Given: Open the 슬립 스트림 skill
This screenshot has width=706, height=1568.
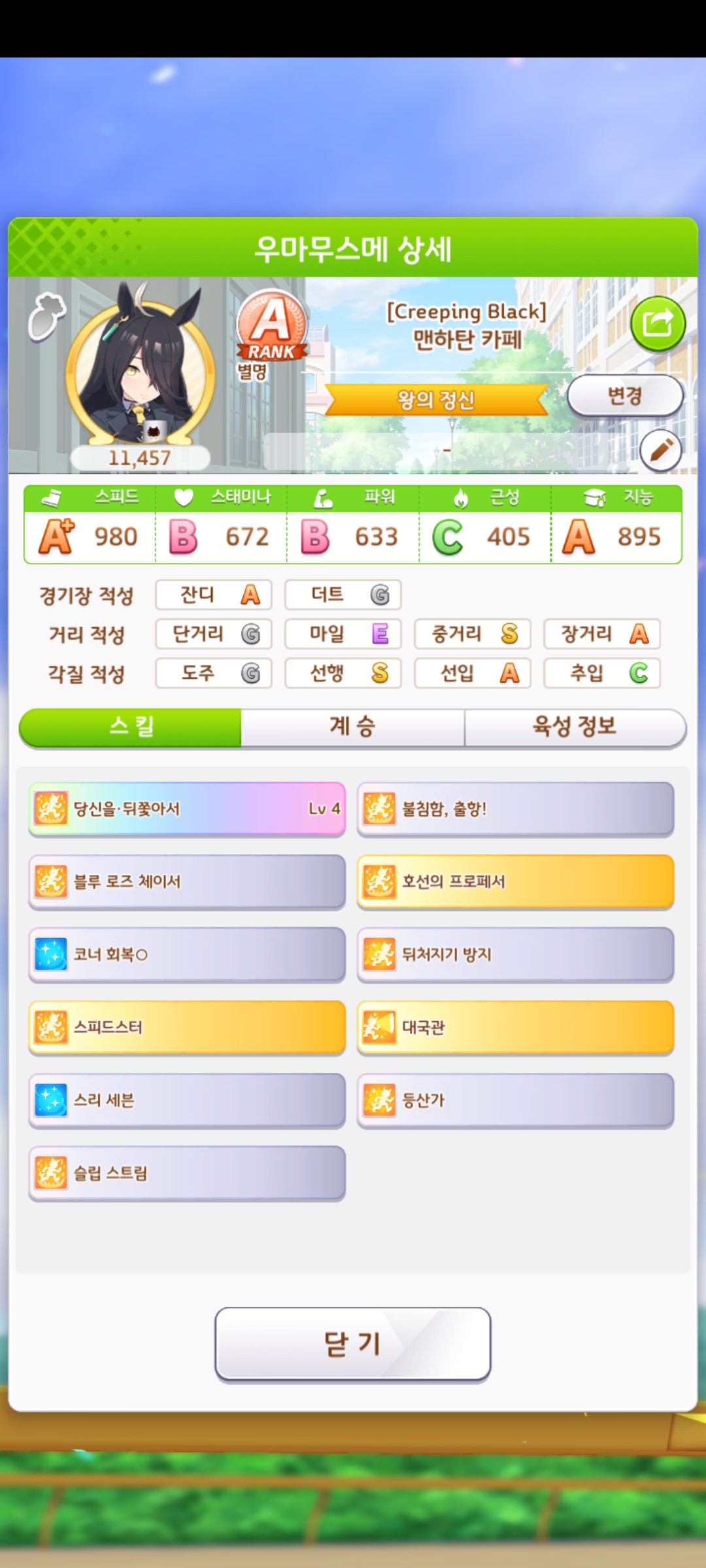Looking at the screenshot, I should pyautogui.click(x=187, y=1173).
